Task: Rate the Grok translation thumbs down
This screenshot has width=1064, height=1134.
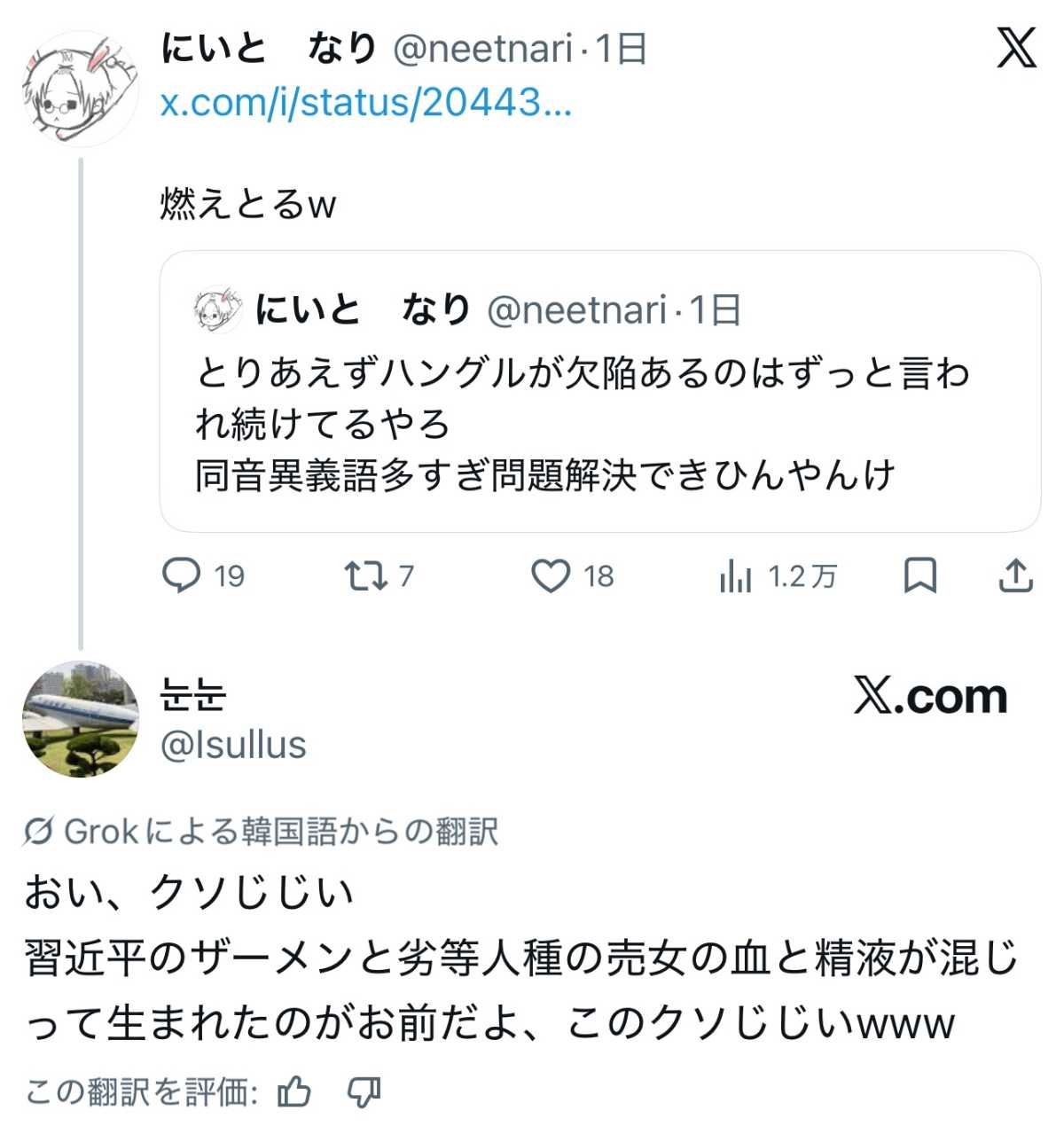Action: pyautogui.click(x=364, y=1092)
